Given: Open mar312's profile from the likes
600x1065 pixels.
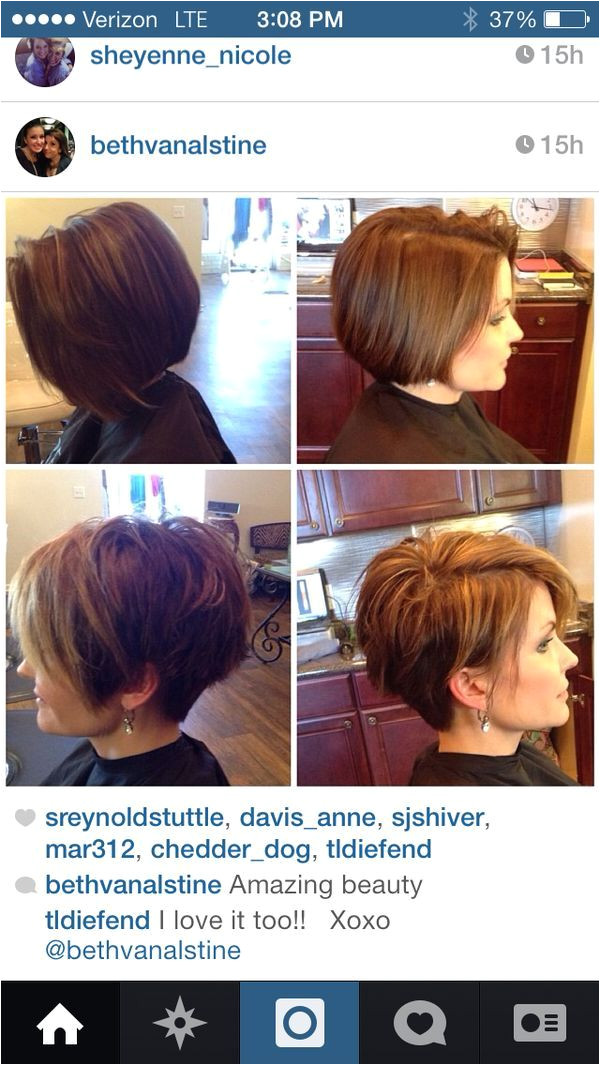Looking at the screenshot, I should click(87, 850).
